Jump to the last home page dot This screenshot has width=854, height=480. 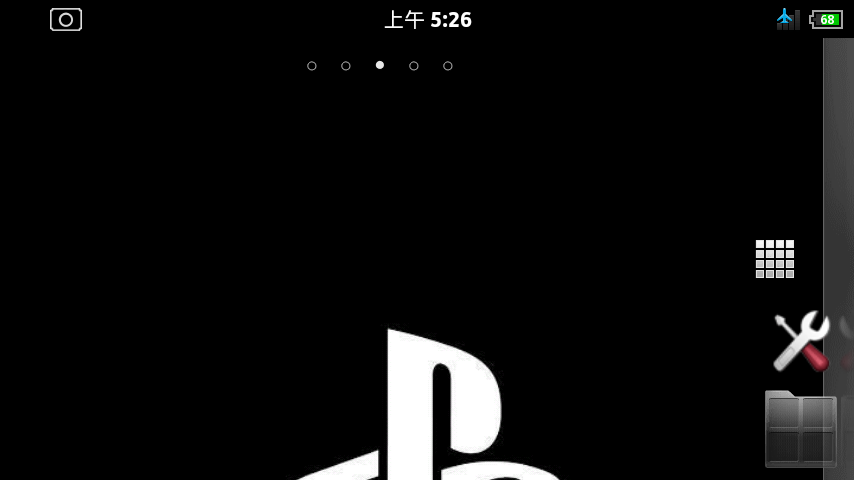[x=448, y=66]
